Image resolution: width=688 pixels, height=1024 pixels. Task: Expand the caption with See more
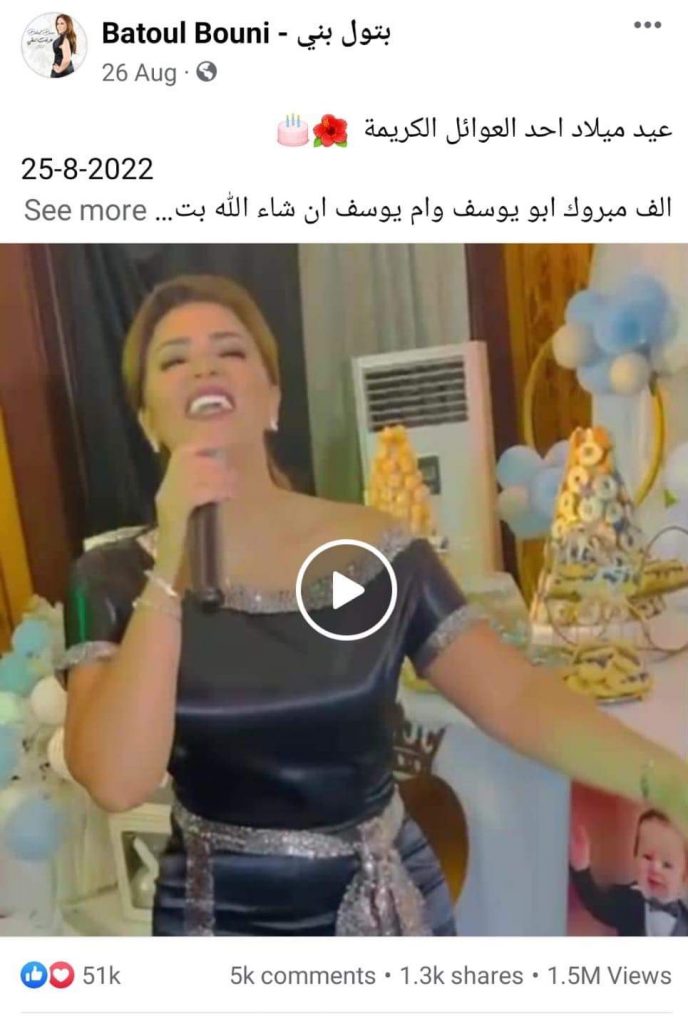point(85,210)
